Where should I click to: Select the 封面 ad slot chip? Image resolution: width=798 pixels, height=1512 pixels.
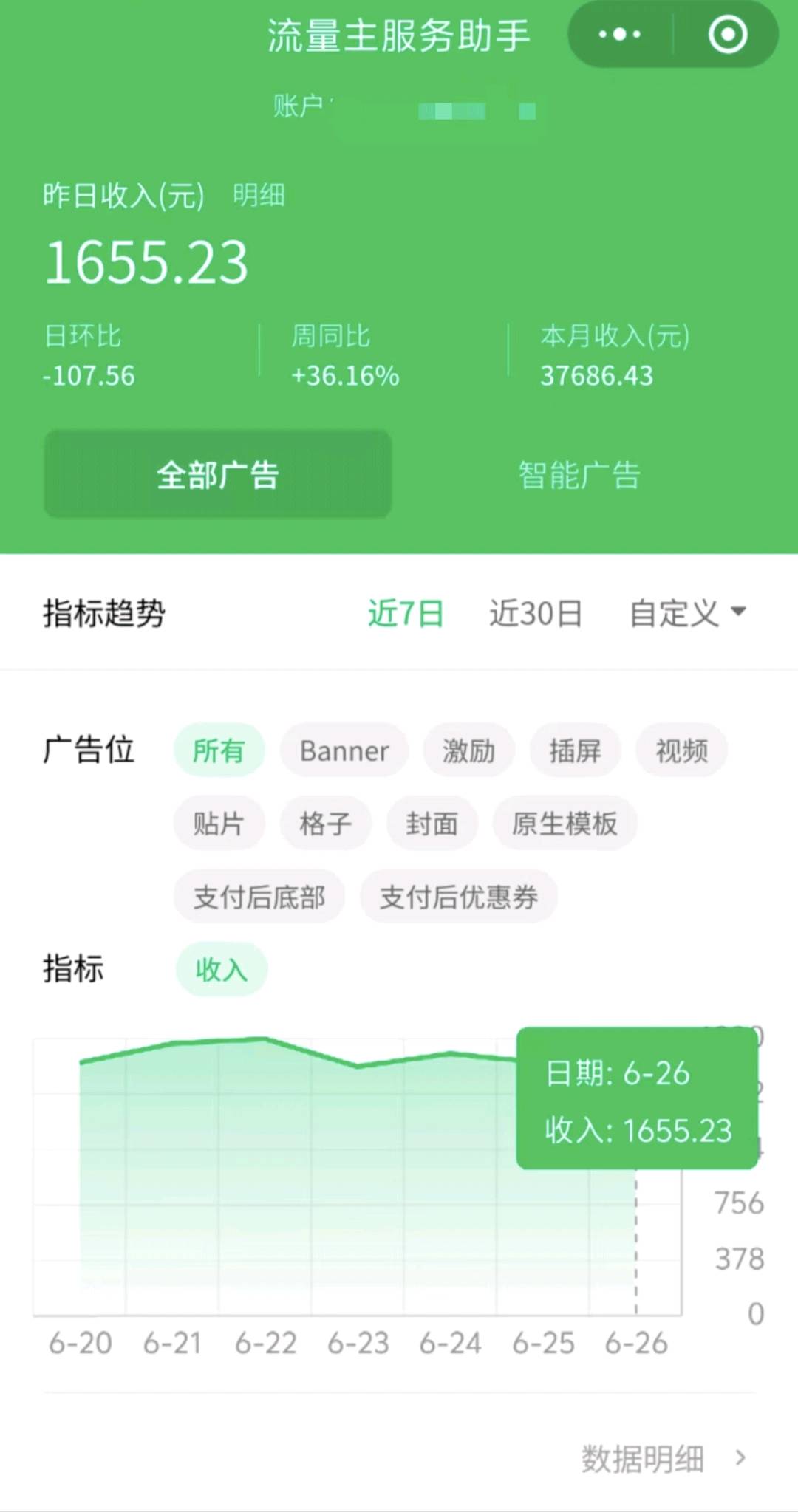coord(432,823)
